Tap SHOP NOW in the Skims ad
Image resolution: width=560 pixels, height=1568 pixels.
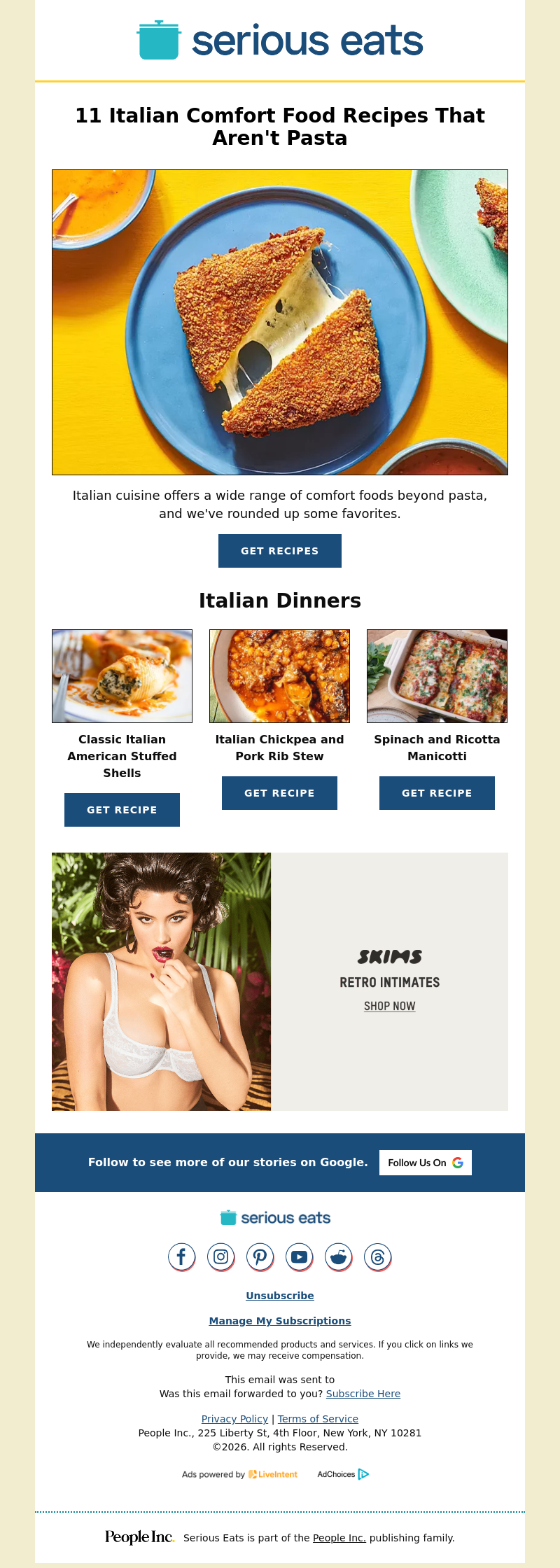pos(389,1006)
